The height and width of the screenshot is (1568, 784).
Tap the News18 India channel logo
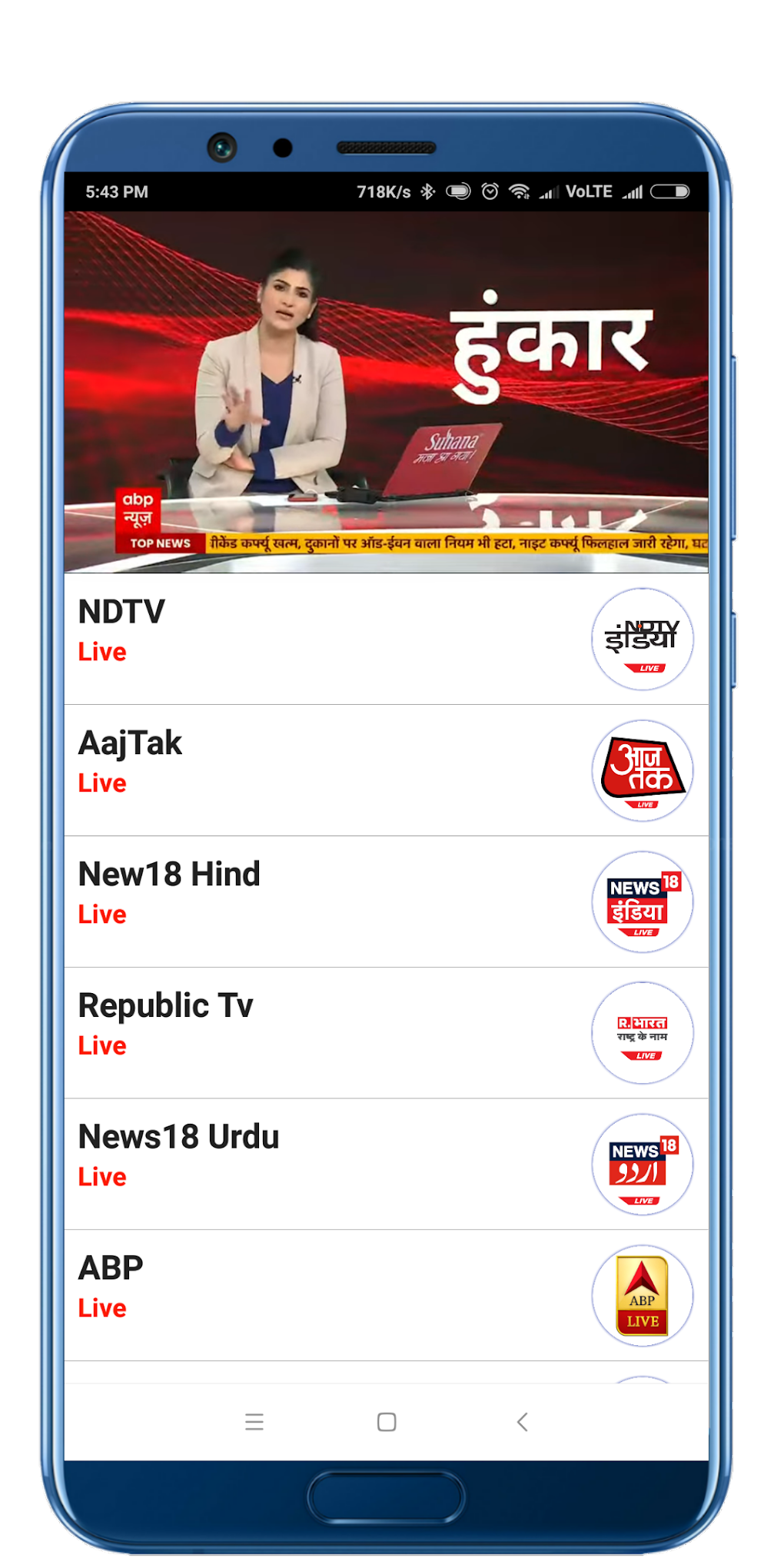[643, 903]
